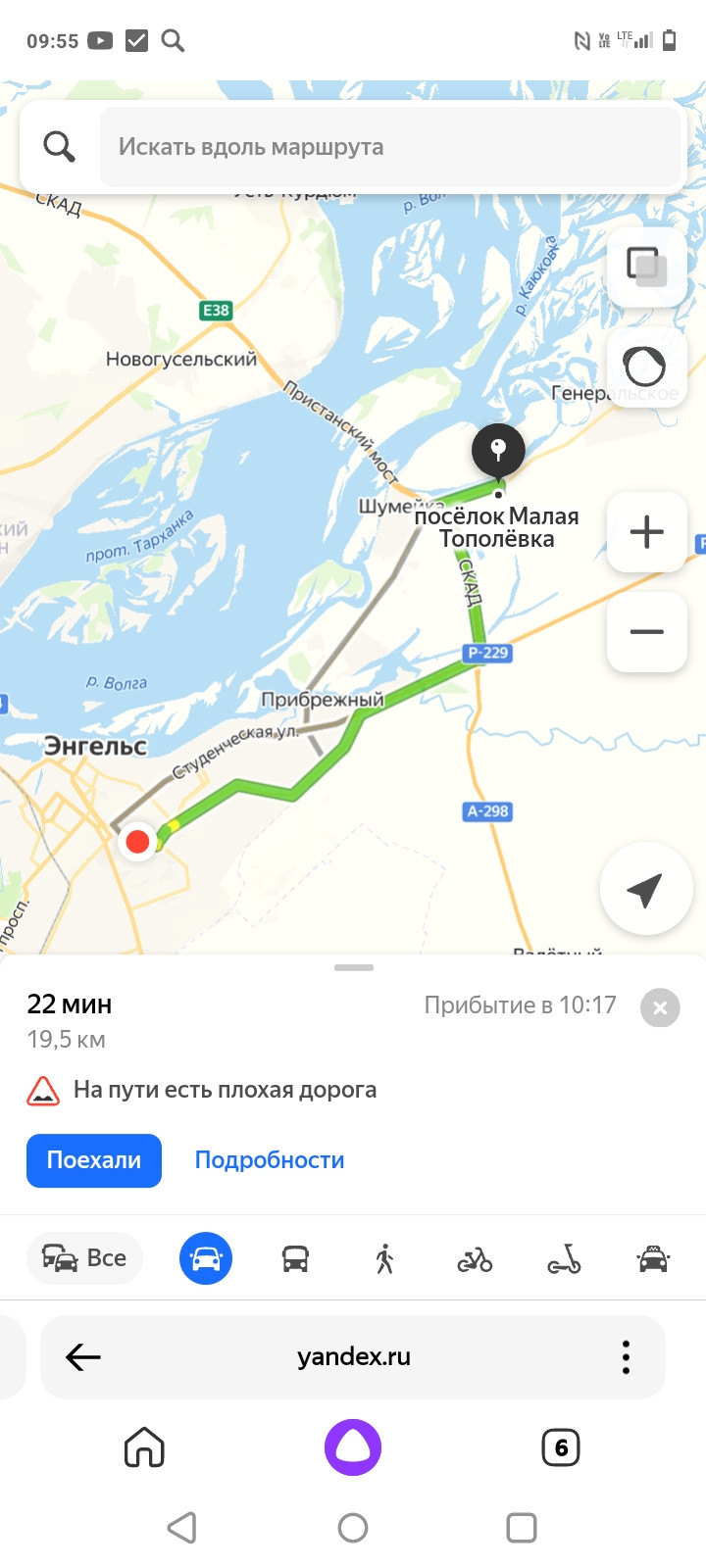
Task: Open the browser home page
Action: pos(144,1447)
